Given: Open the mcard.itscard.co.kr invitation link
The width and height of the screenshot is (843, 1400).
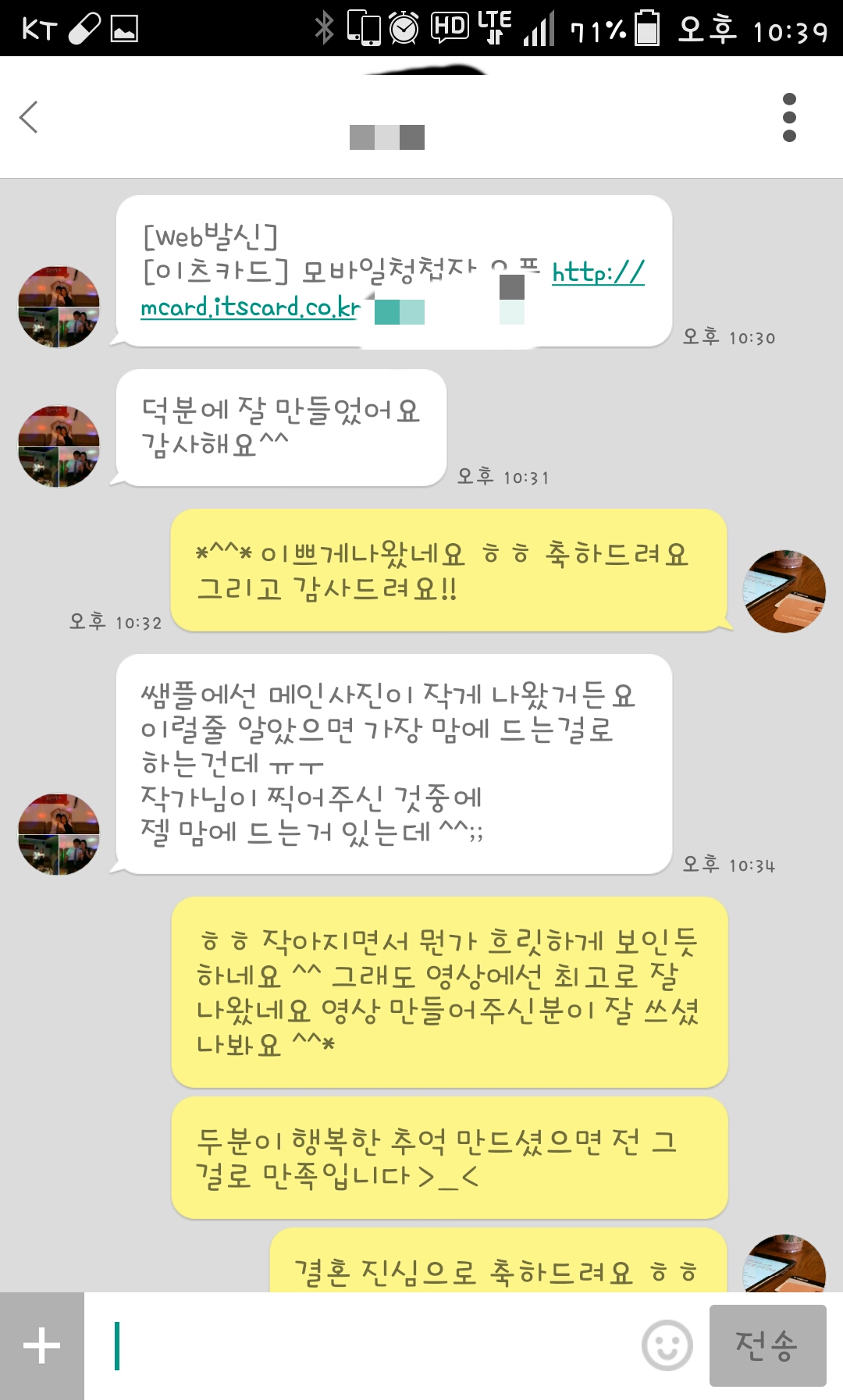Looking at the screenshot, I should click(250, 307).
